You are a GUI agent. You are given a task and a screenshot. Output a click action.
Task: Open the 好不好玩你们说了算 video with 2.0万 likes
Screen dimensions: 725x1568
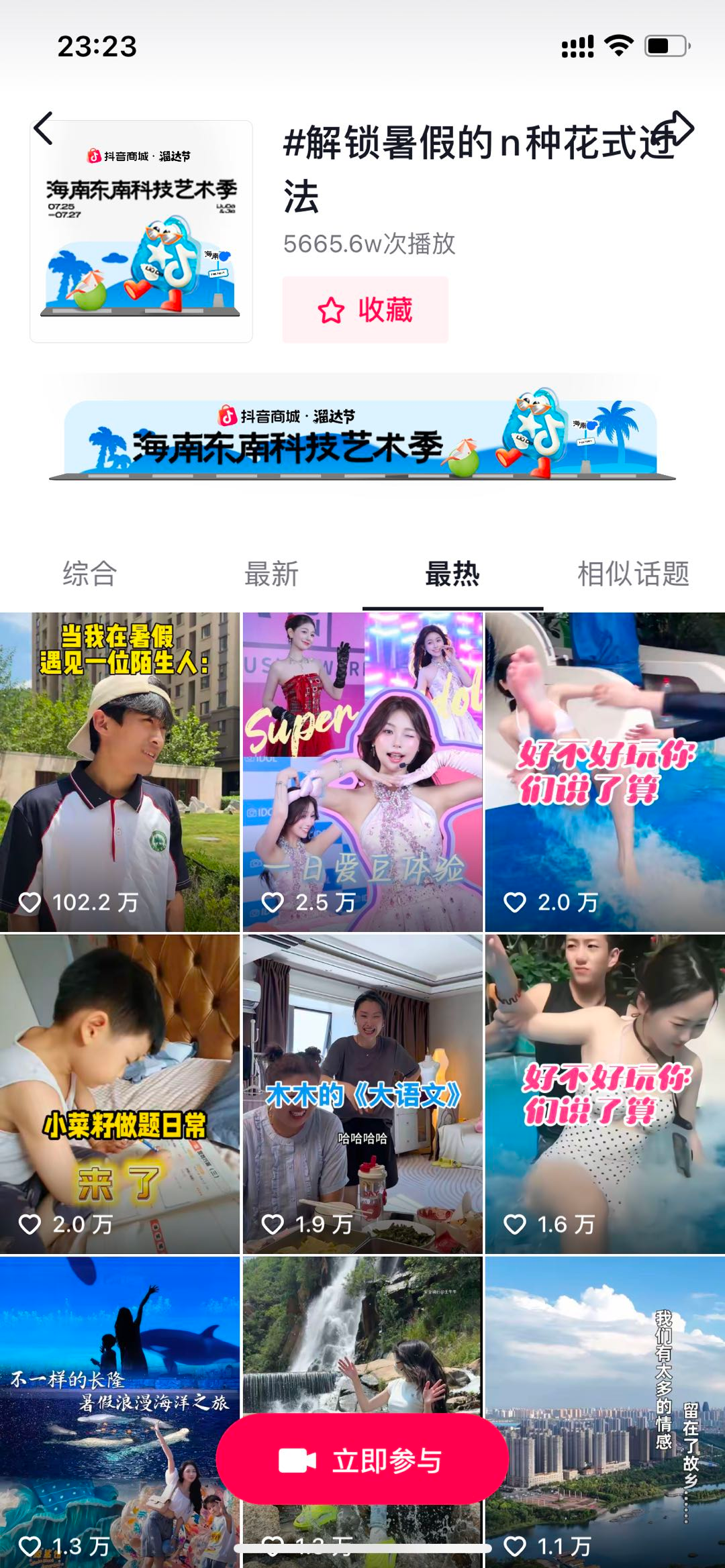point(605,772)
